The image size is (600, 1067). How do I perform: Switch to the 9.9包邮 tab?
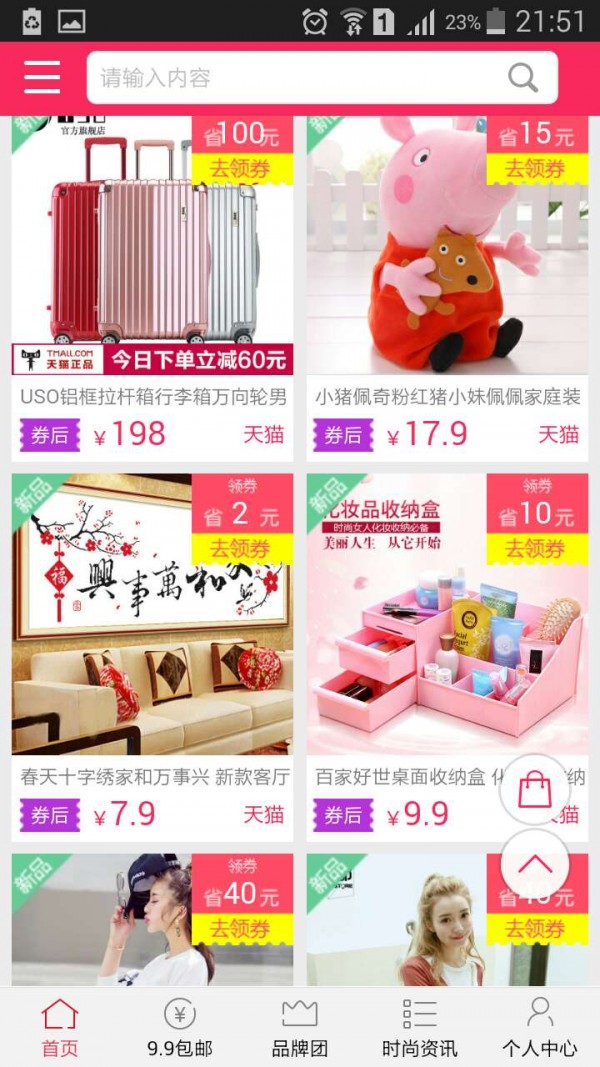[180, 1028]
